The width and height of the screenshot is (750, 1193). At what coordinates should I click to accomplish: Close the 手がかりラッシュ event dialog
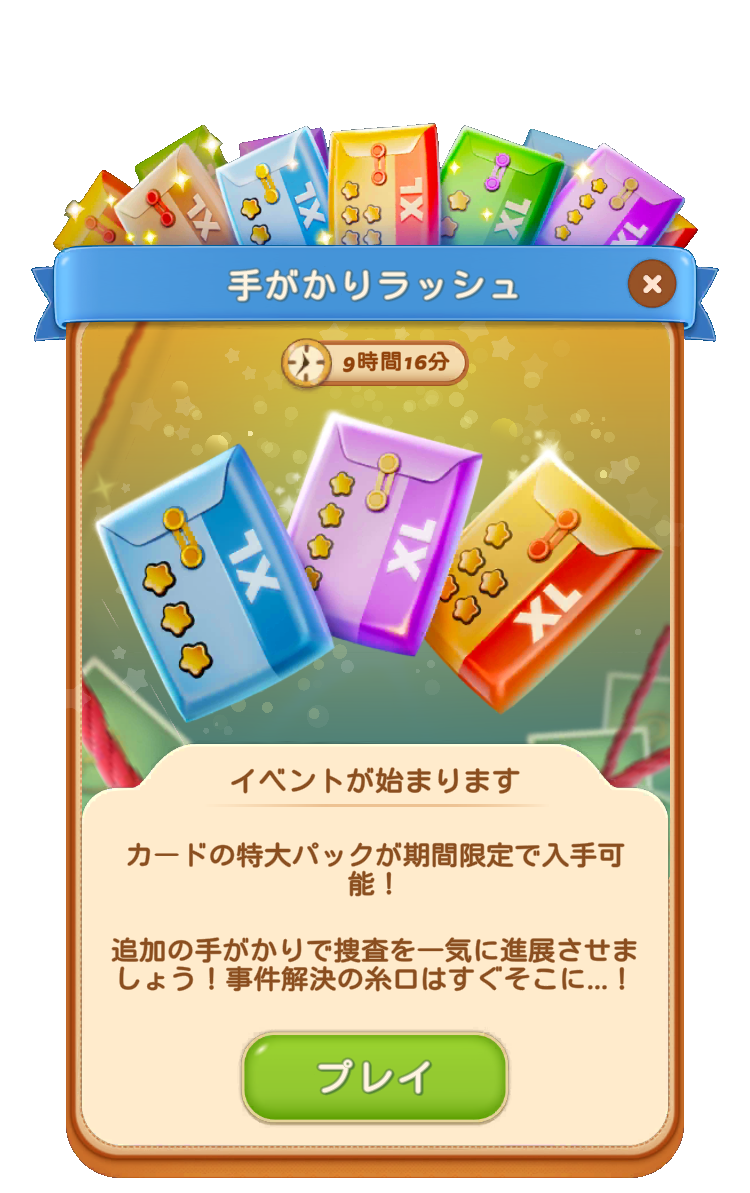point(652,285)
